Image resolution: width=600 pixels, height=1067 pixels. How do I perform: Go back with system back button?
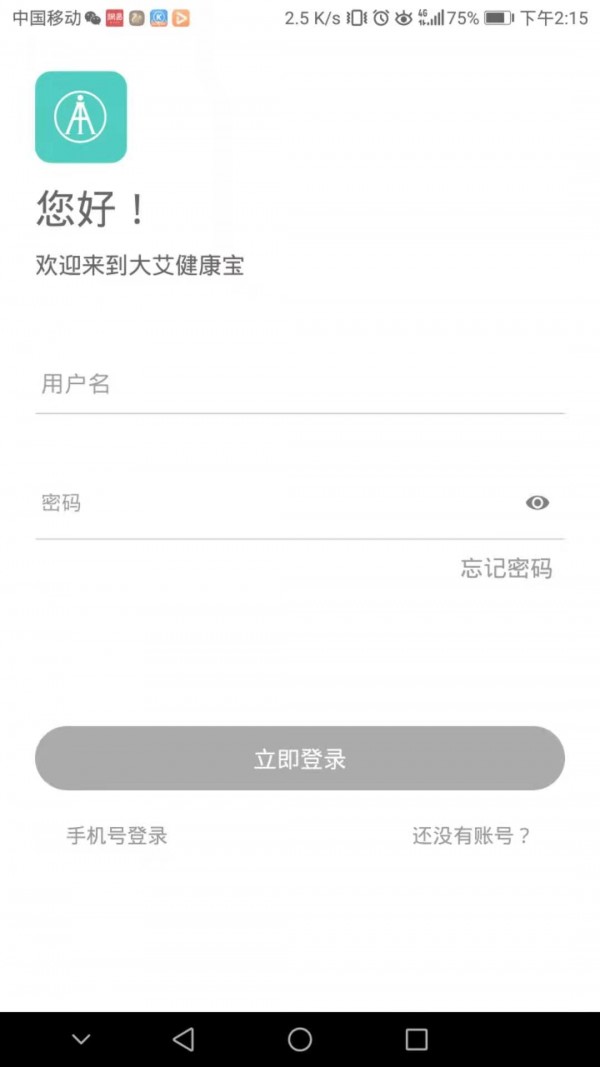(183, 1040)
